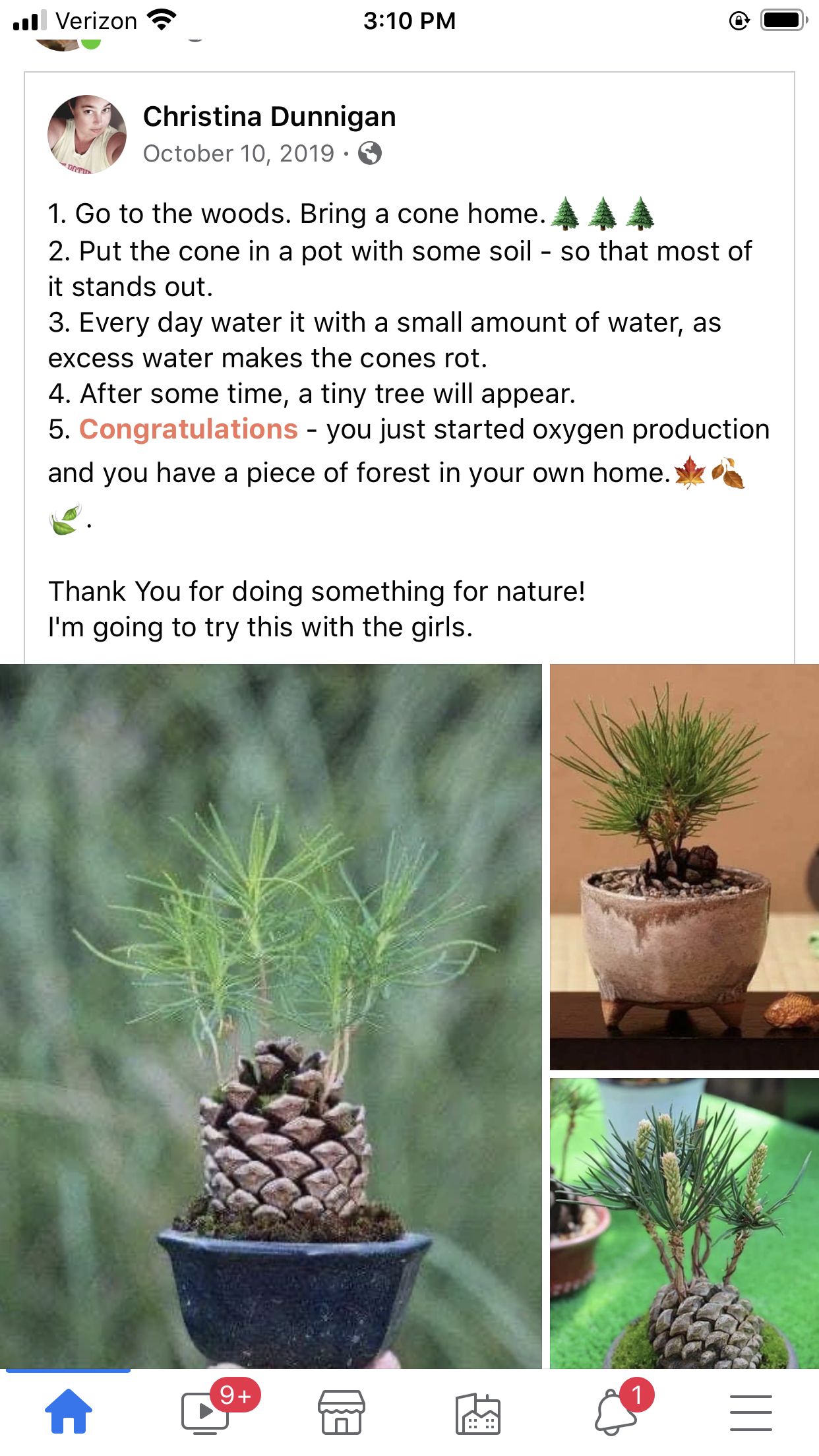Go to the Home feed tab
This screenshot has height=1456, width=819.
[69, 1412]
